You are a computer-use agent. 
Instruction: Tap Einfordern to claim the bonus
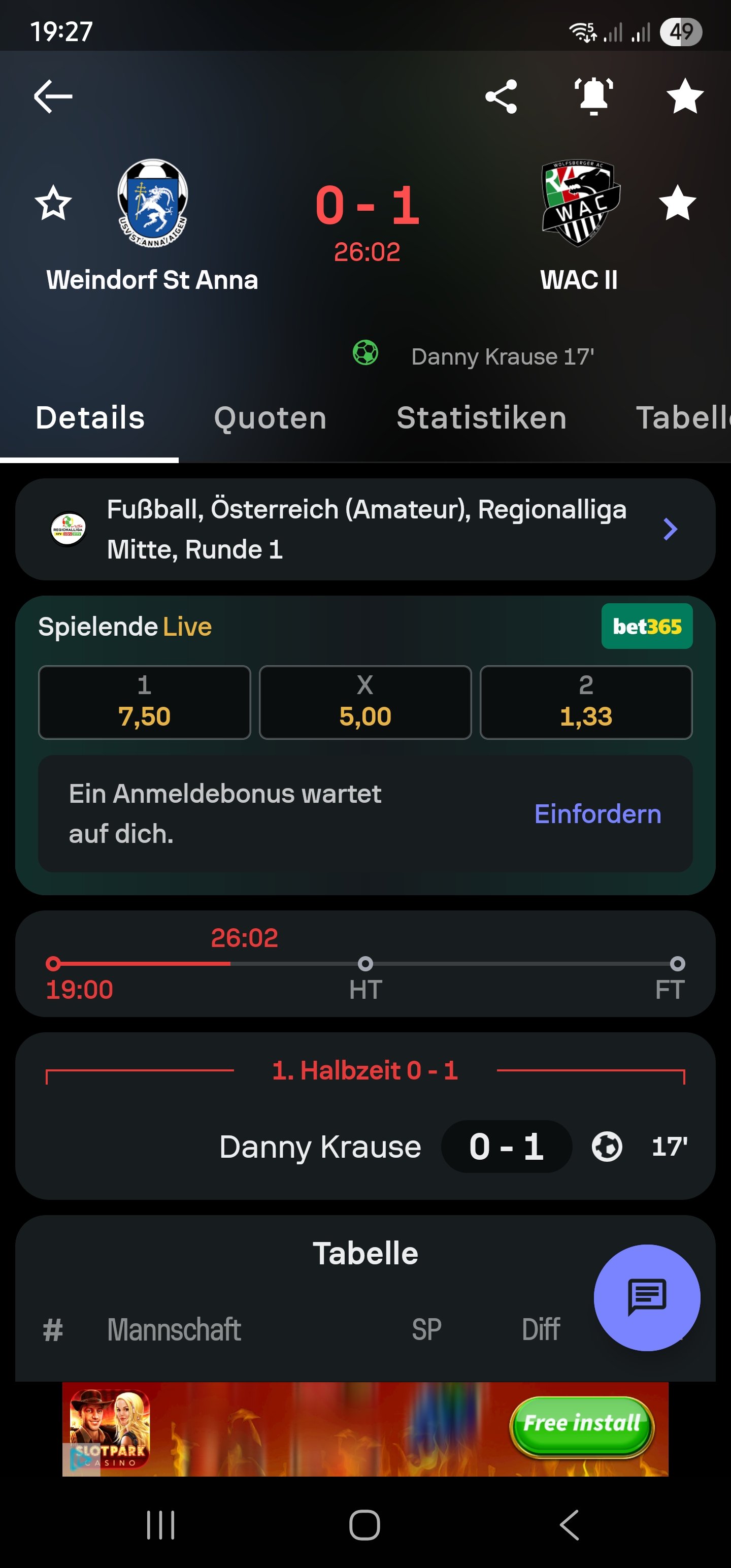coord(597,814)
